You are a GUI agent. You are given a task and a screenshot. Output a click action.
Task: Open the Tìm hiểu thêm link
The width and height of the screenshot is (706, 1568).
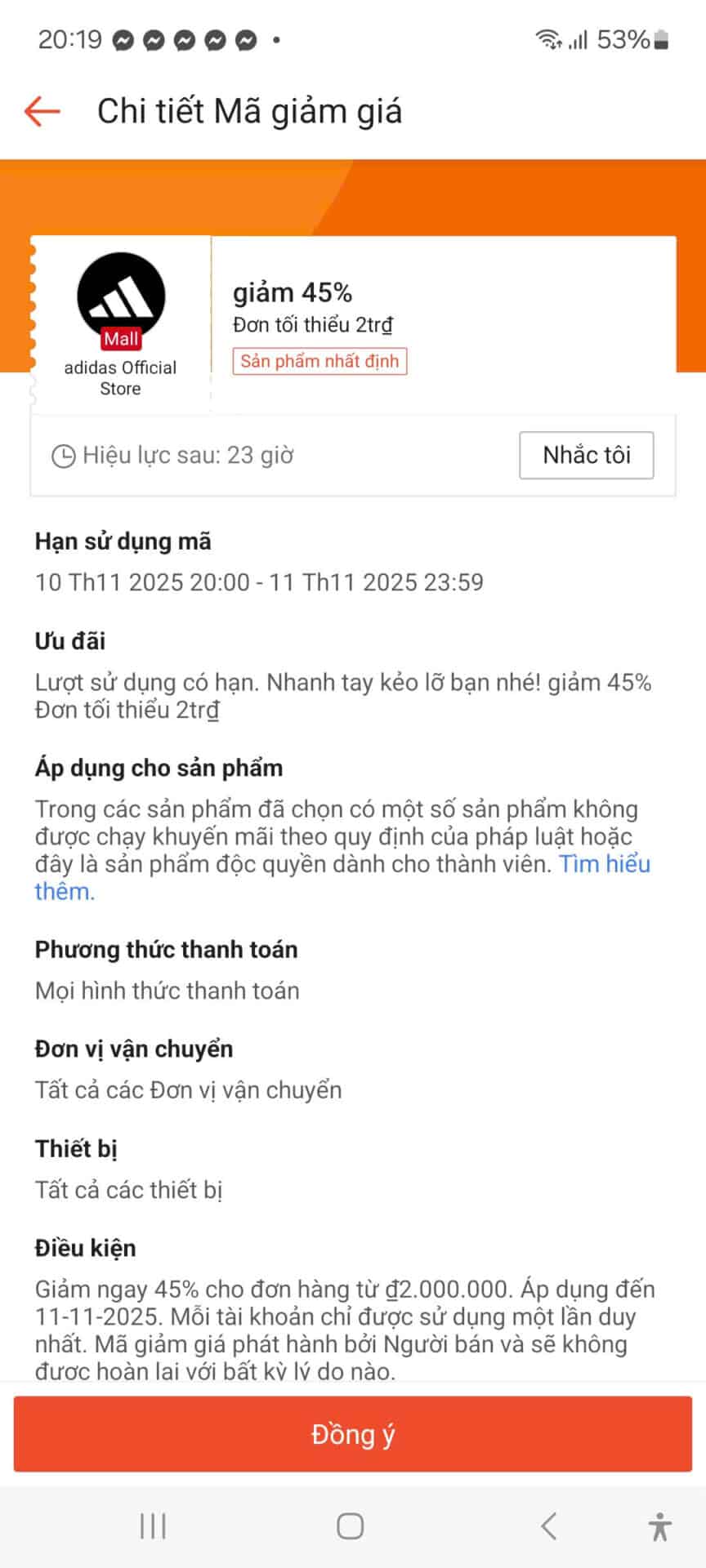(604, 863)
